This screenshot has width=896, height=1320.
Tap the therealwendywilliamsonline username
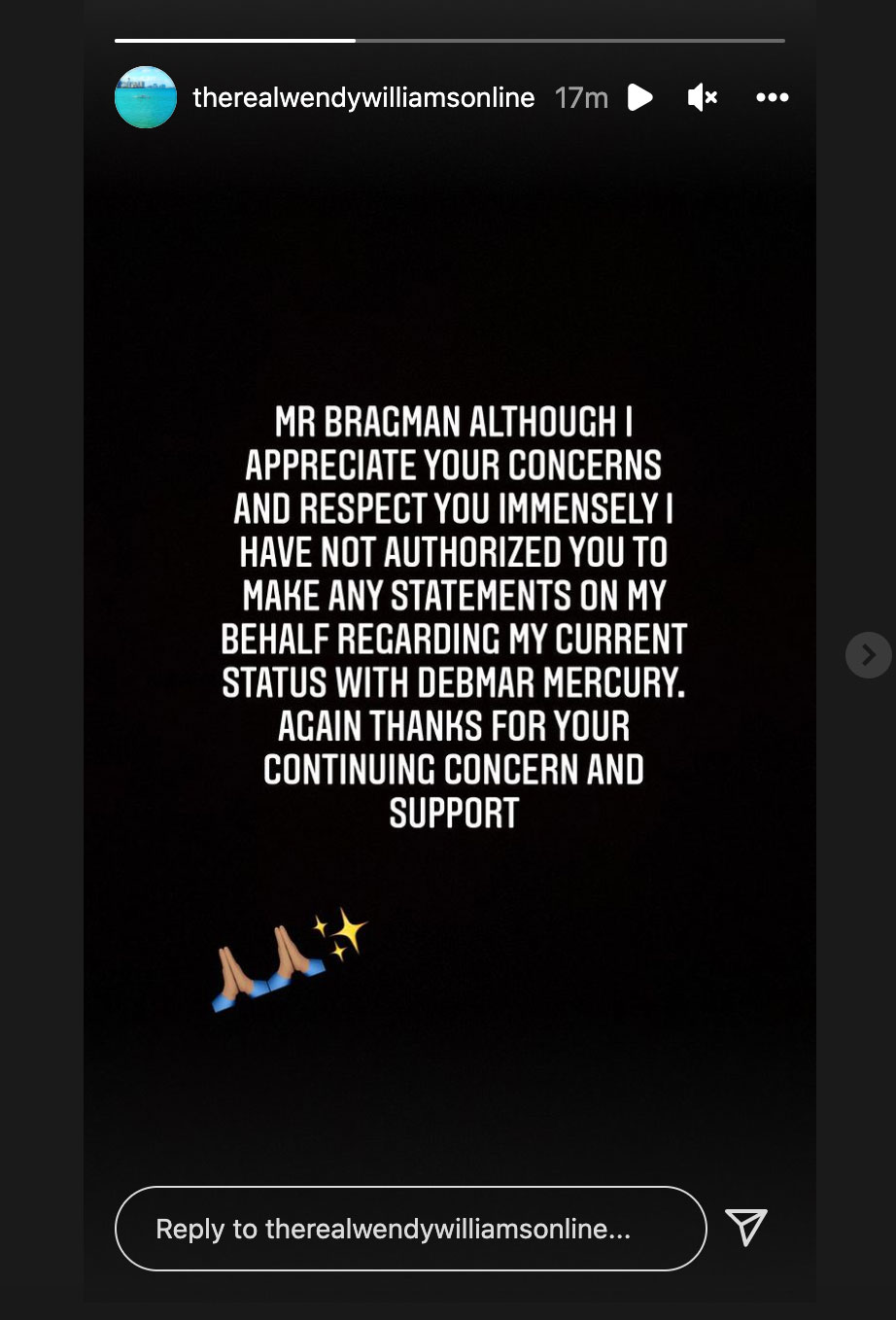click(x=363, y=97)
